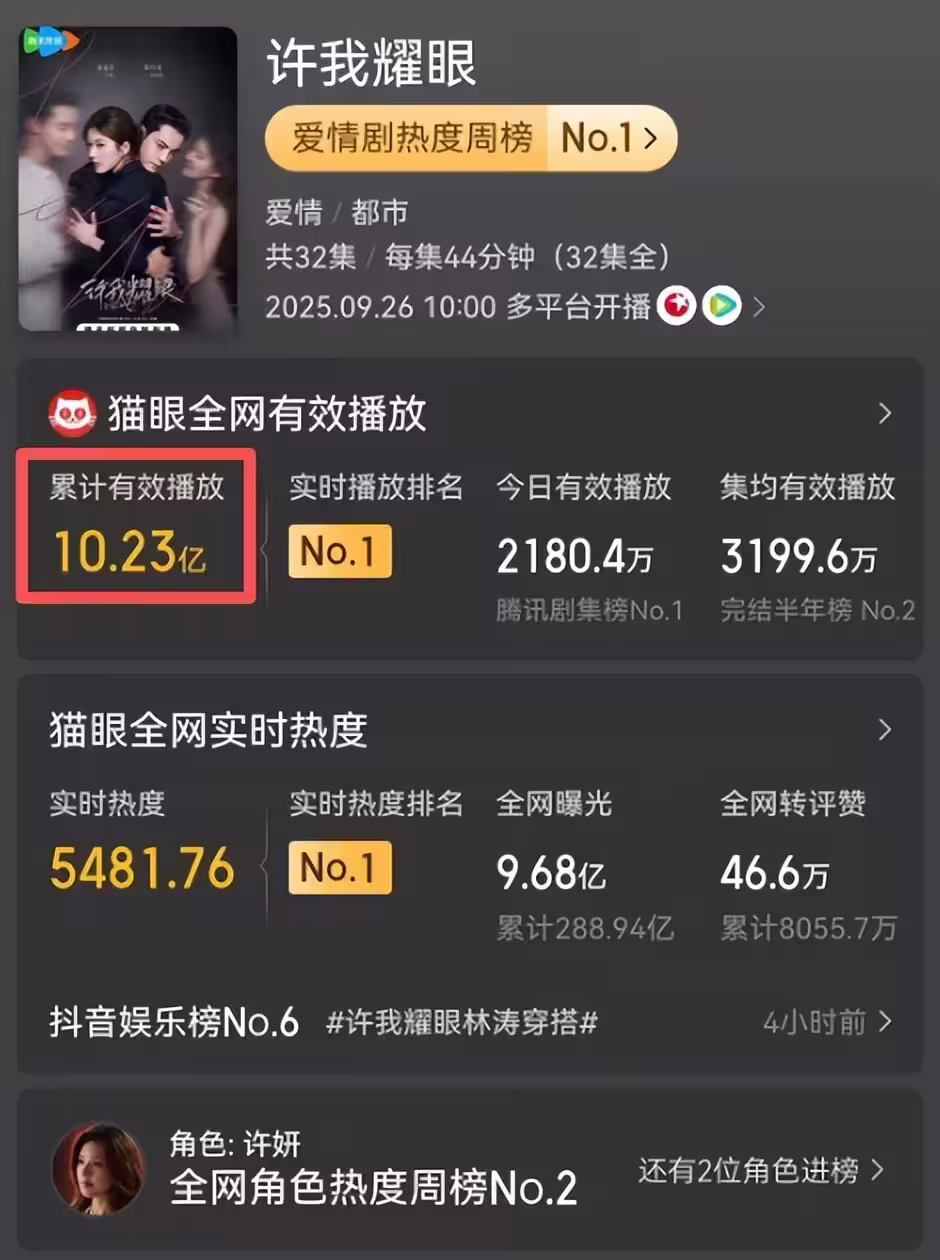View the 许我耀眼 poster image
Image resolution: width=940 pixels, height=1260 pixels.
coord(128,178)
